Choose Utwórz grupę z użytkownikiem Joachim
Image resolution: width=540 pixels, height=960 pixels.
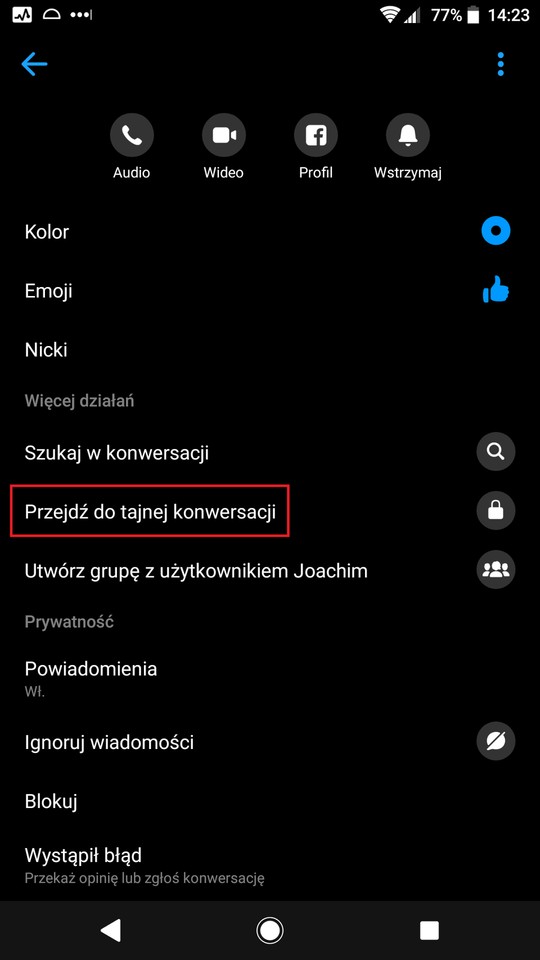(x=270, y=571)
